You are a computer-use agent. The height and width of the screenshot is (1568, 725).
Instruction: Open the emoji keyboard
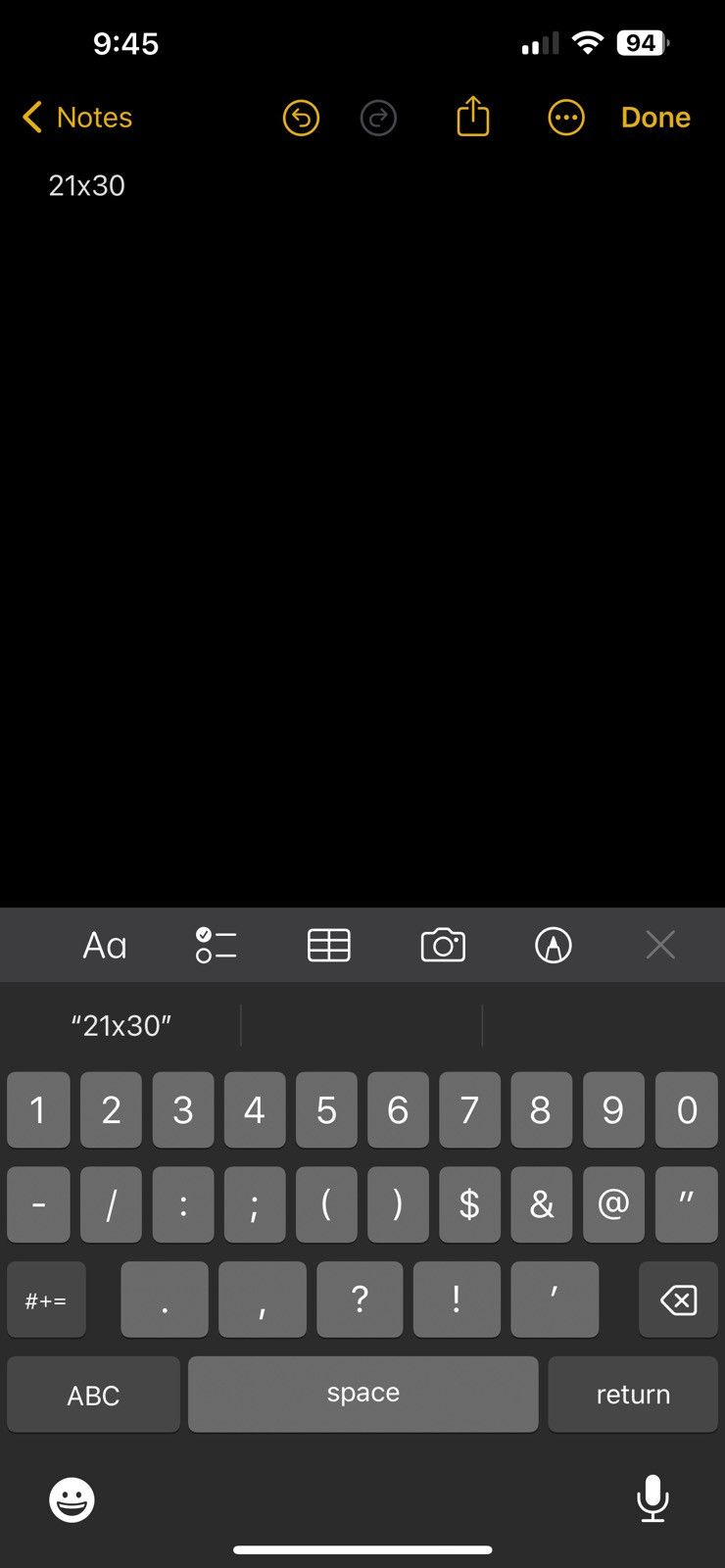72,1499
